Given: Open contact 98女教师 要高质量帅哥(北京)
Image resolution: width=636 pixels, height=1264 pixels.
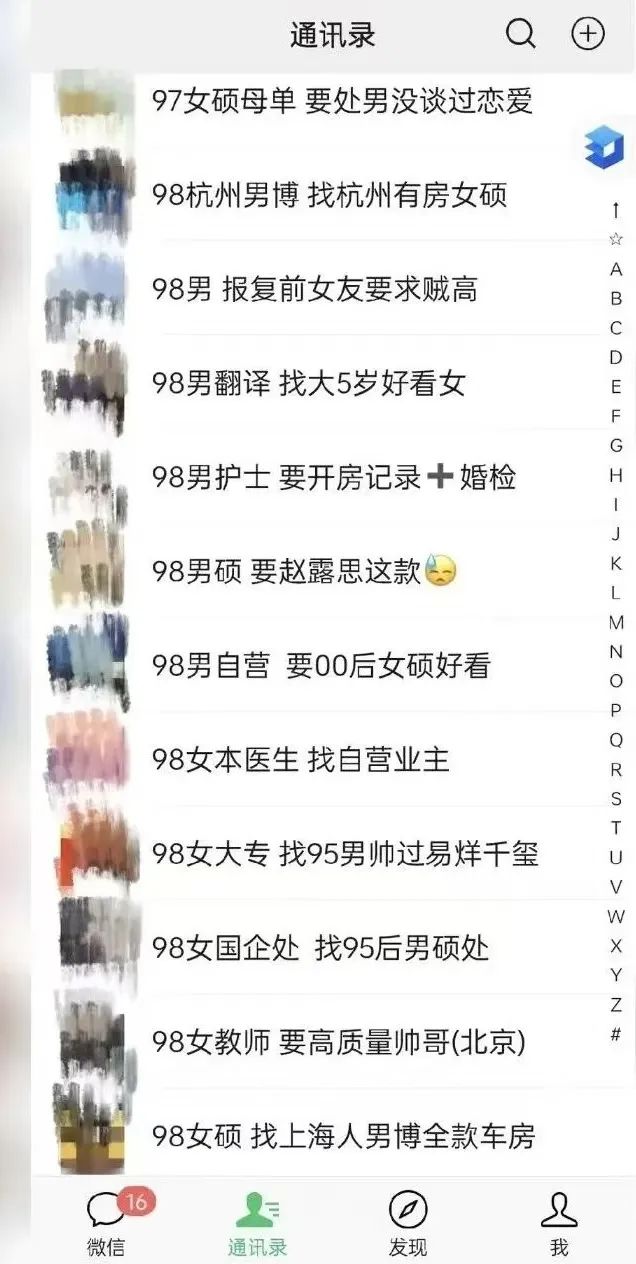Looking at the screenshot, I should 338,1042.
